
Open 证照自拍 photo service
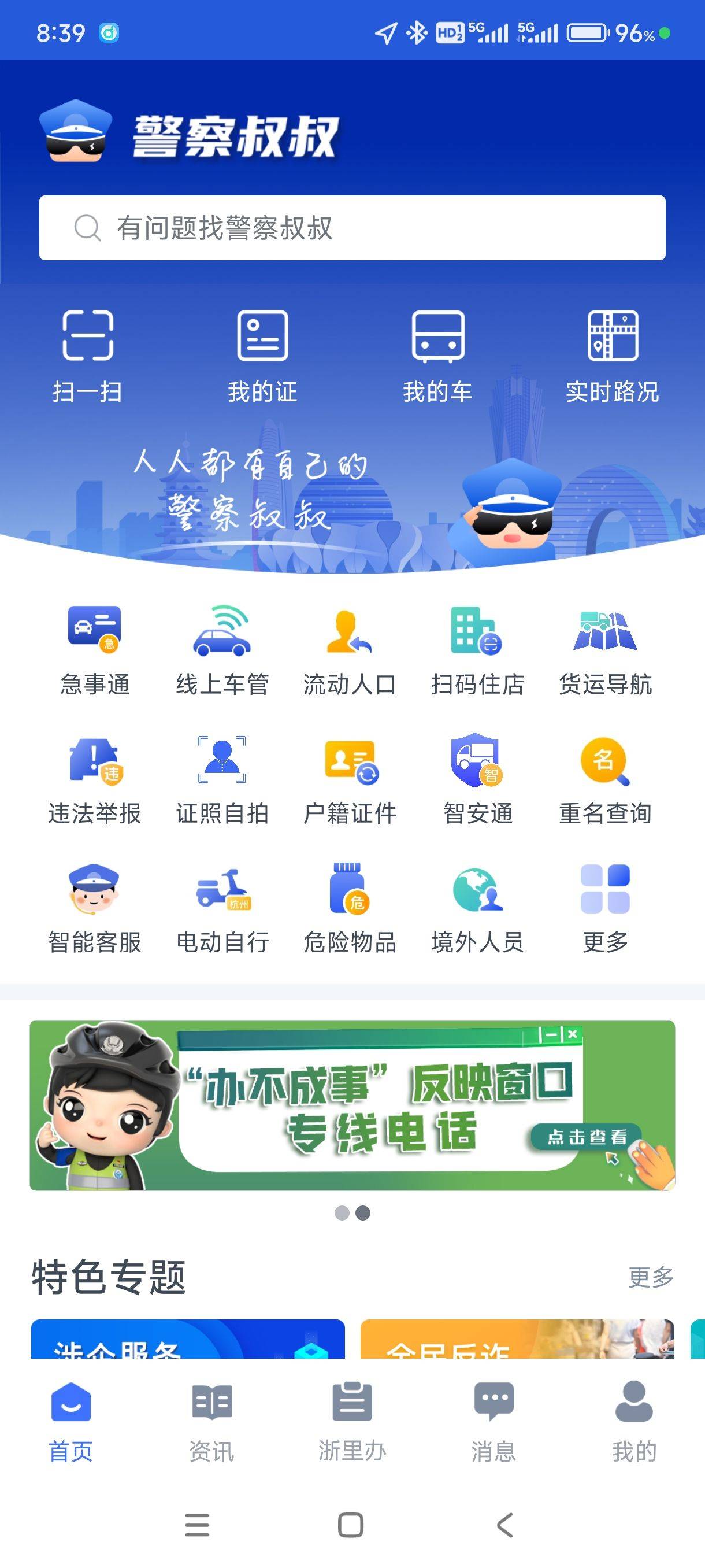(222, 779)
